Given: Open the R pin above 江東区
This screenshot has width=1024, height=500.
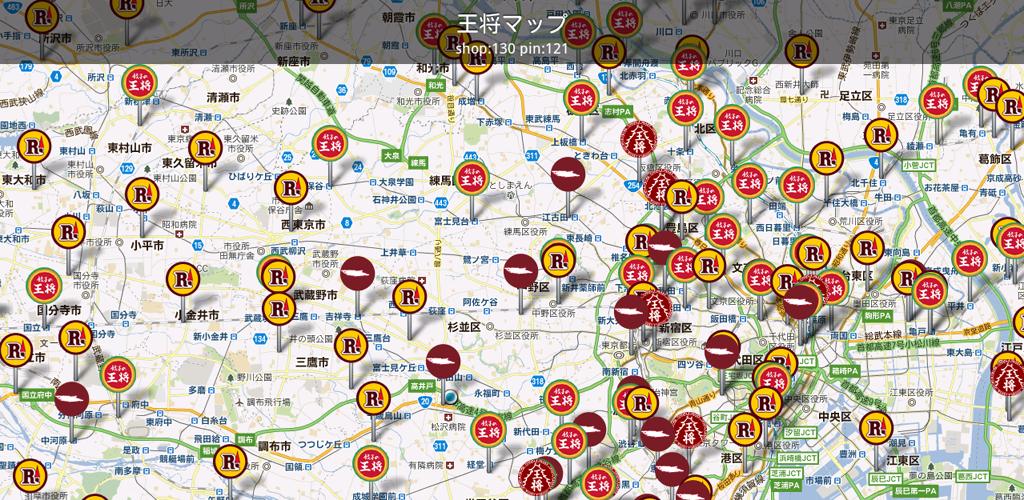Looking at the screenshot, I should pos(875,426).
